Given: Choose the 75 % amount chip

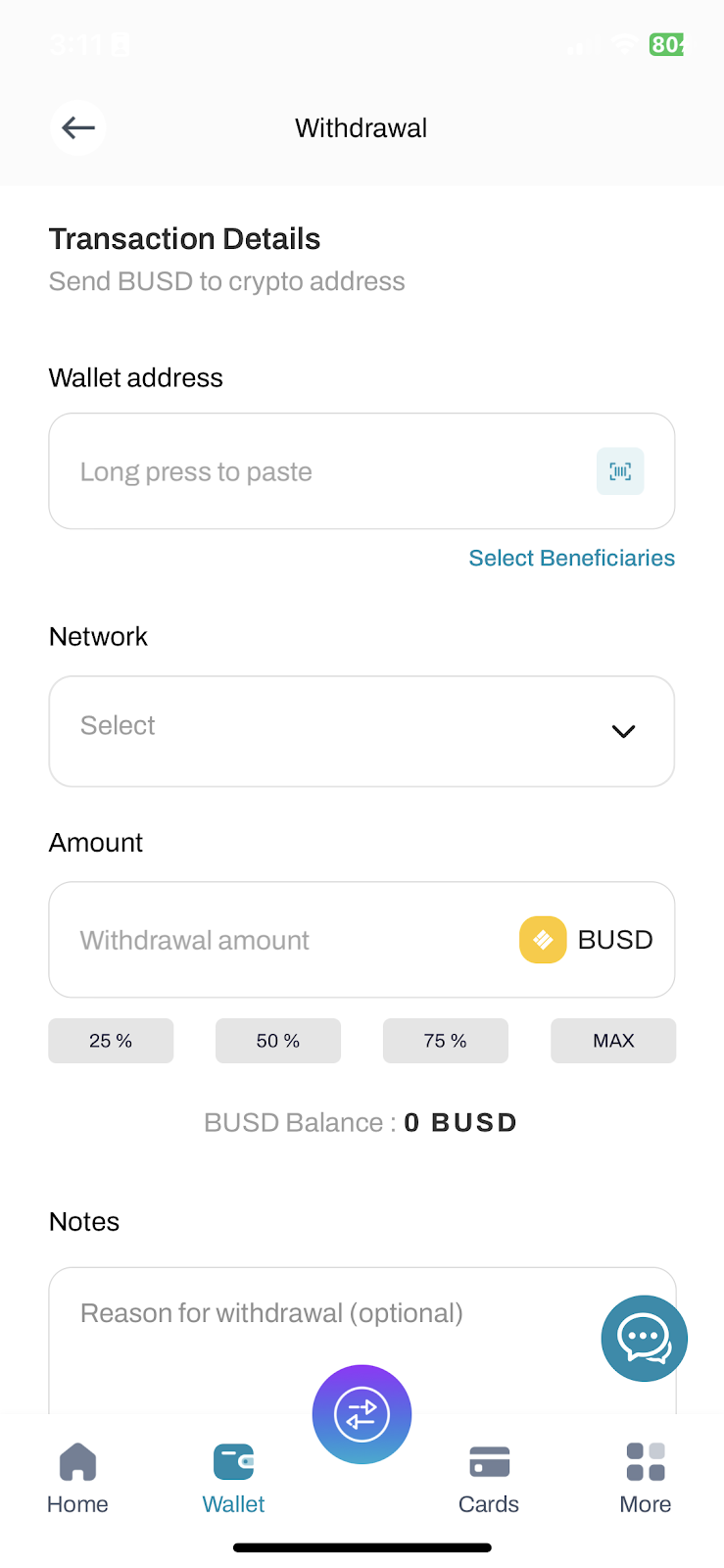Looking at the screenshot, I should click(446, 1041).
